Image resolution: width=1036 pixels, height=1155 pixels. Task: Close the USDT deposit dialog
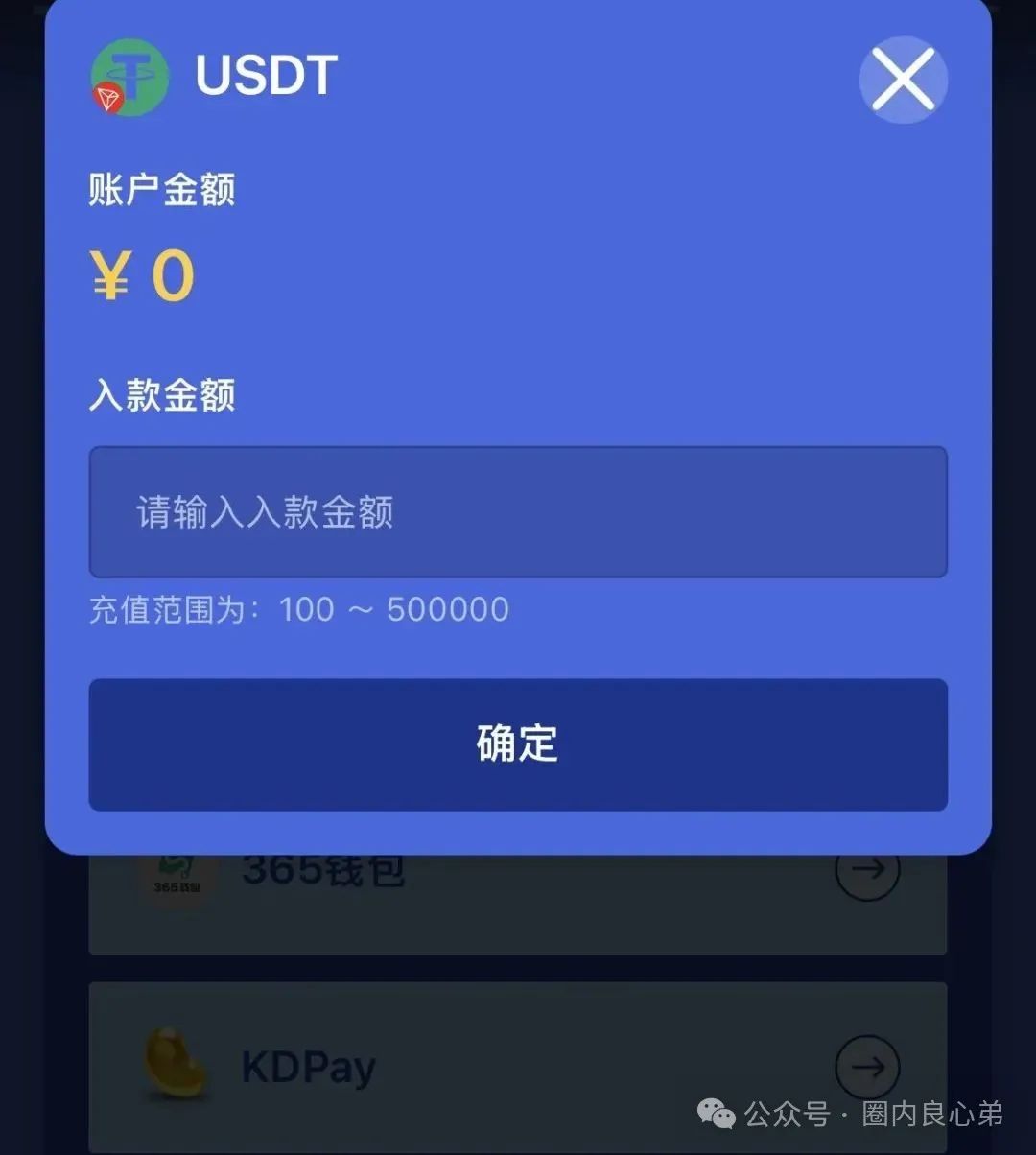point(903,80)
